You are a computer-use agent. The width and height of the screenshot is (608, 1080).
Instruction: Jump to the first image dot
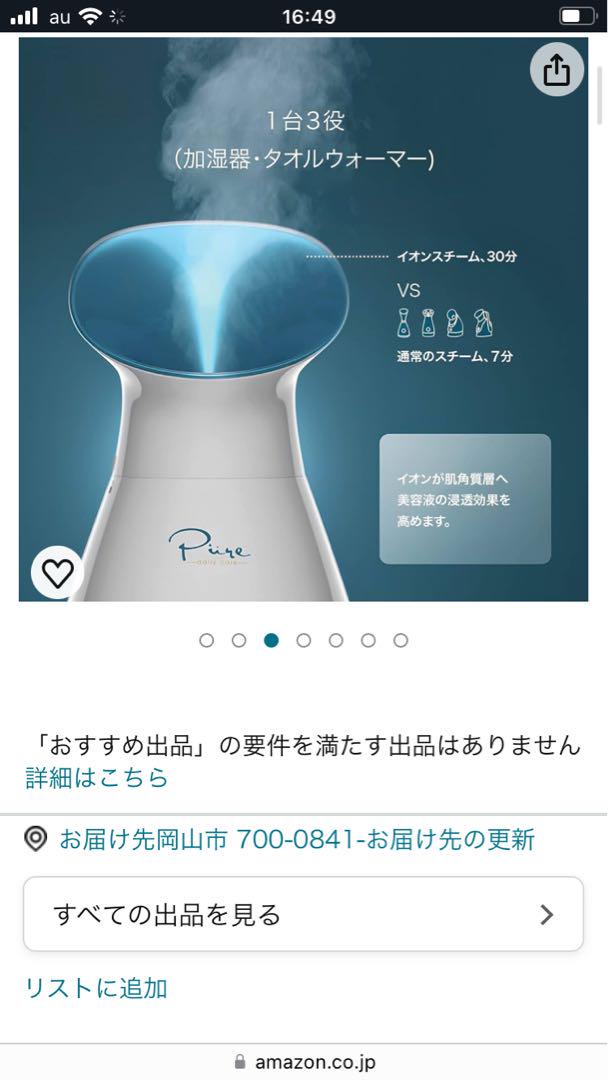point(207,641)
